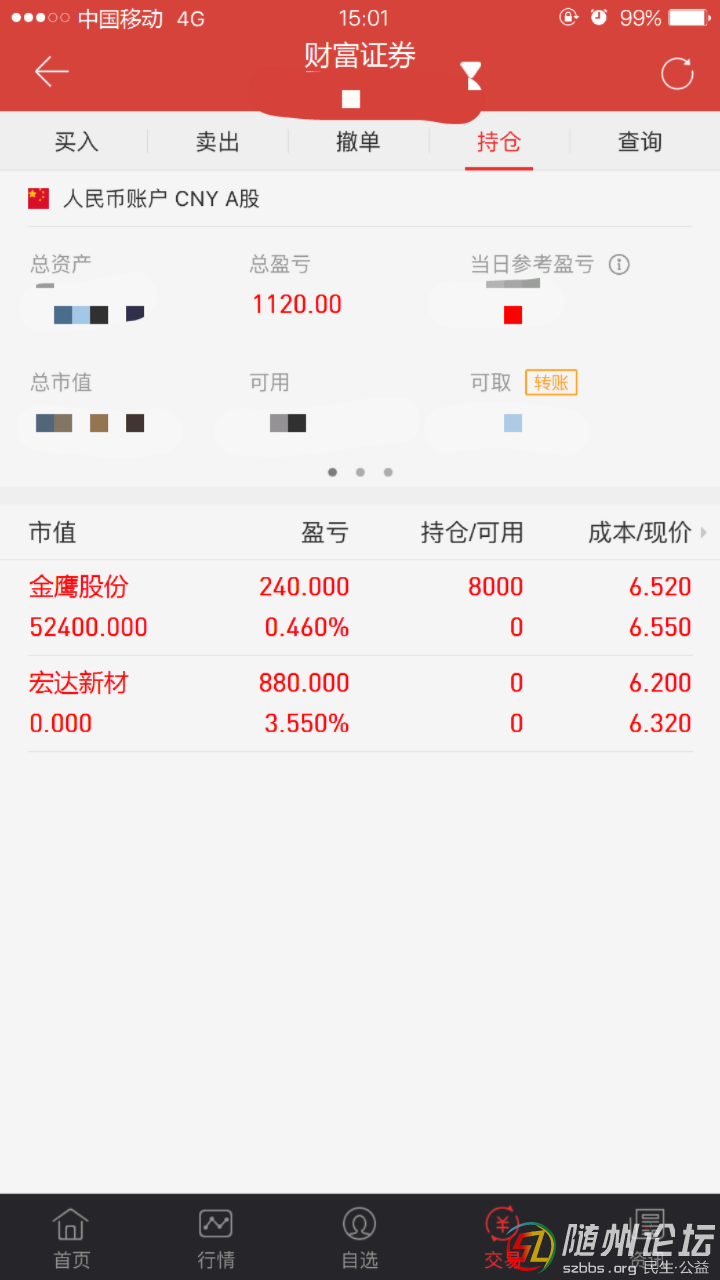Switch to the 买入 tab
This screenshot has height=1280, width=720.
coord(76,142)
